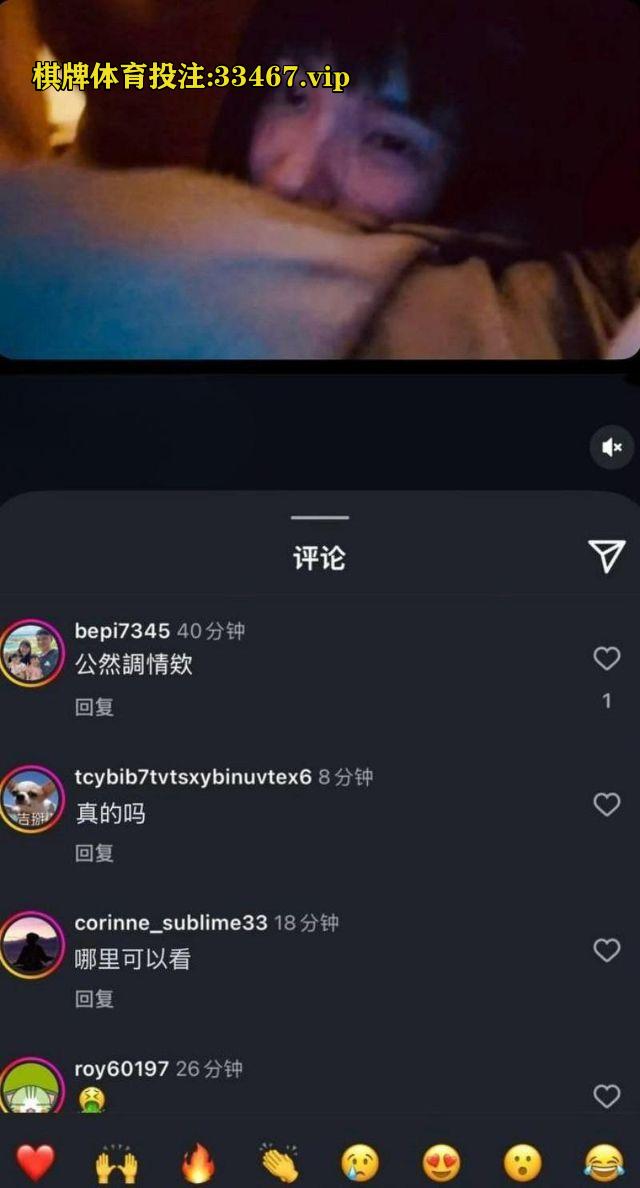
Task: Open bepi7345's profile picture
Action: pyautogui.click(x=32, y=653)
